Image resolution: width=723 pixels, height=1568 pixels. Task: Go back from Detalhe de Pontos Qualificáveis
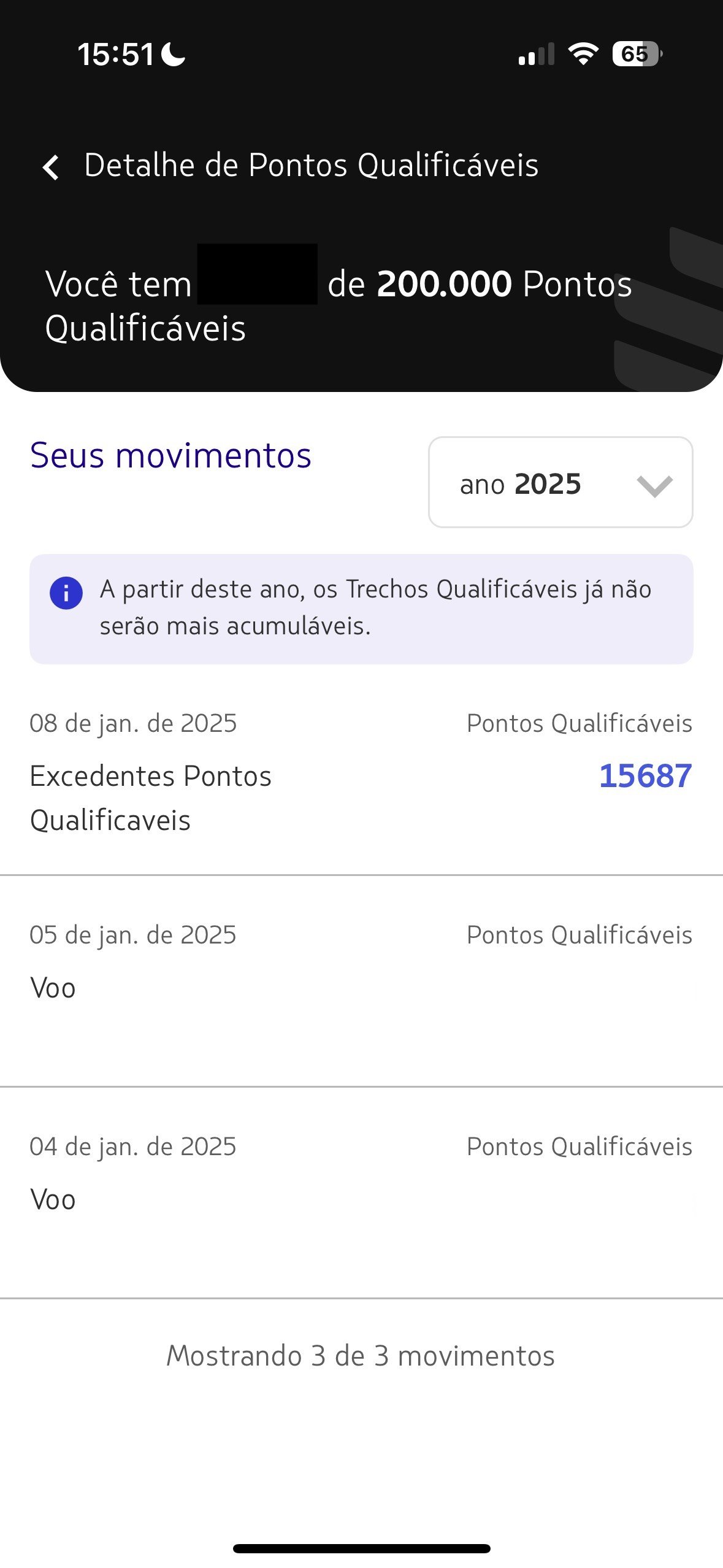(x=51, y=167)
